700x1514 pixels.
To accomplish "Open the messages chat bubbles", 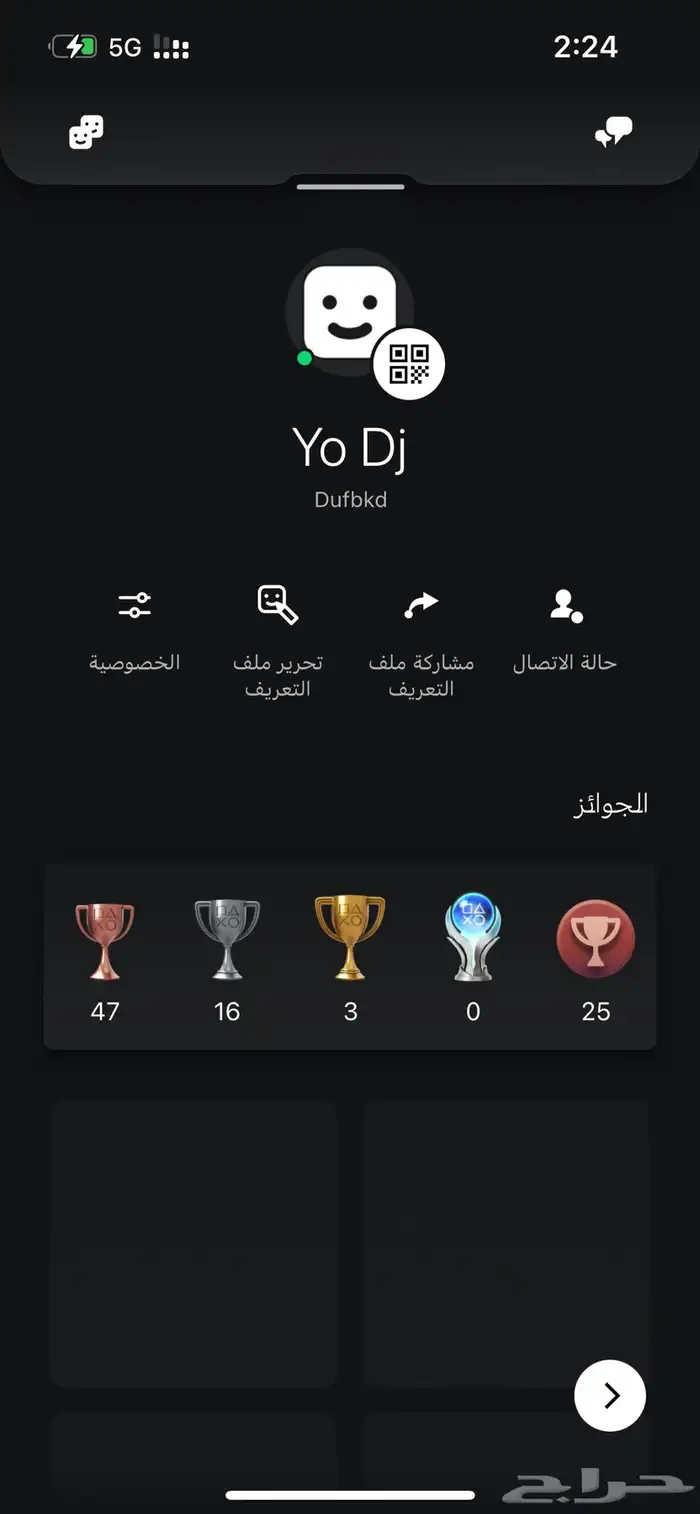I will click(613, 133).
